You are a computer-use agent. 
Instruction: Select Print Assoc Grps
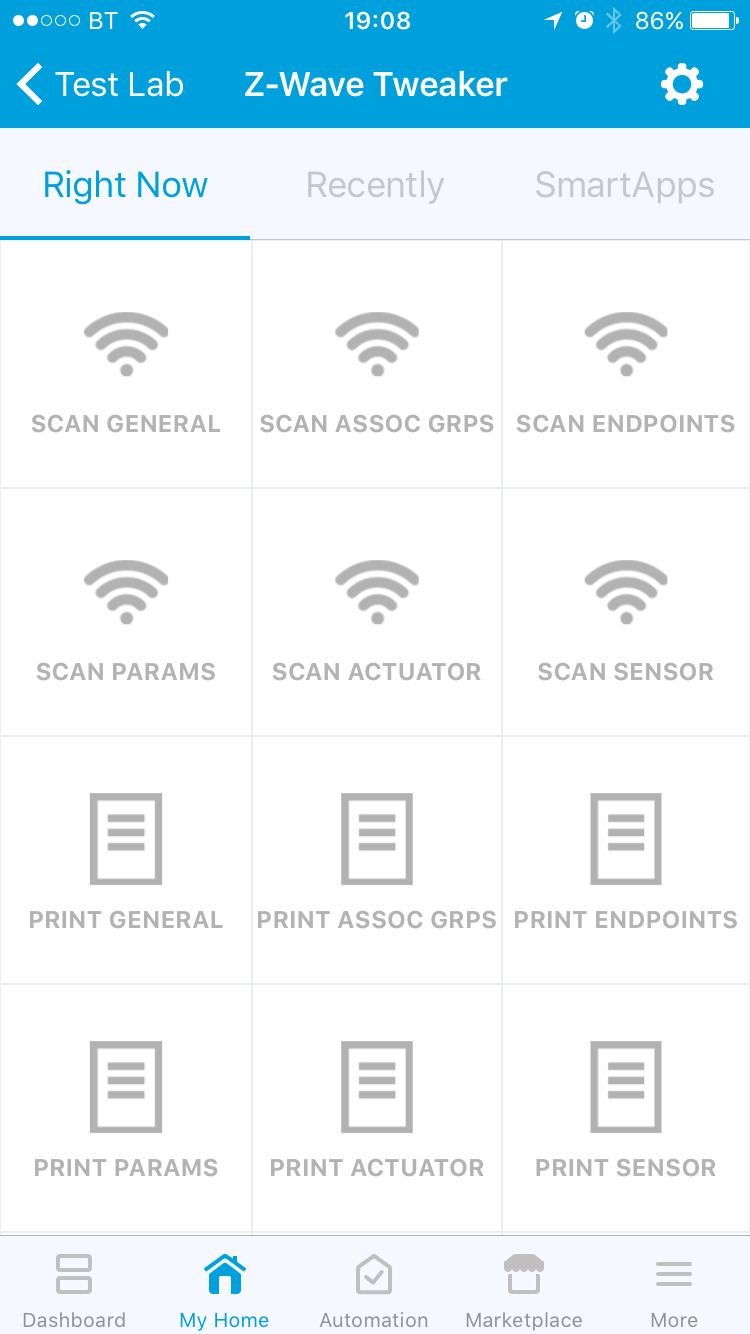pyautogui.click(x=377, y=861)
